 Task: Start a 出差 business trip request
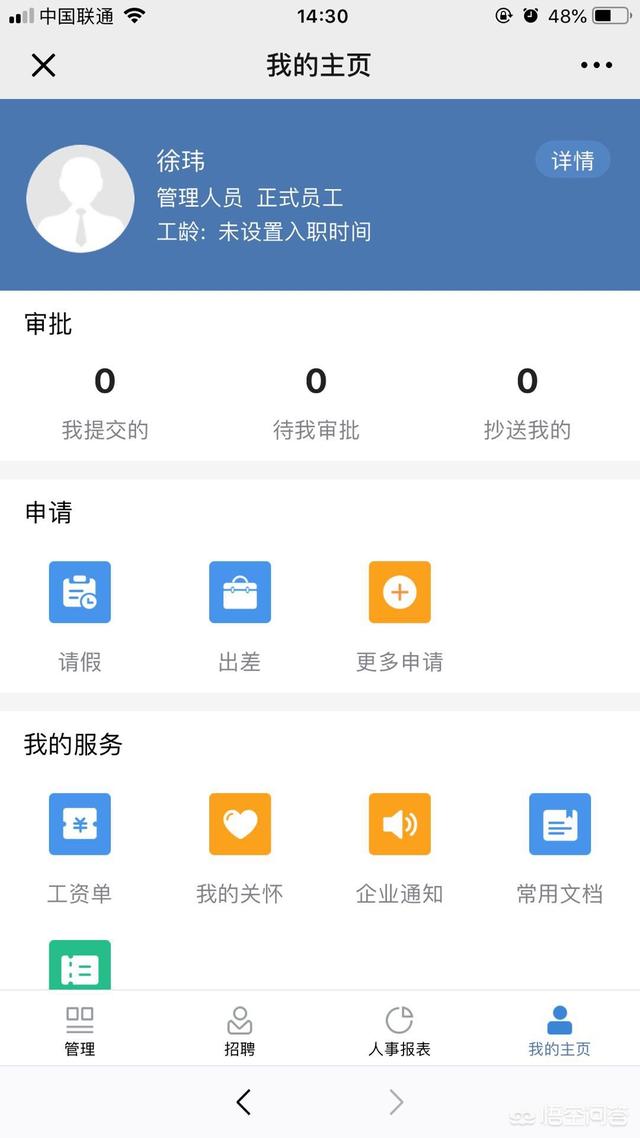(x=240, y=617)
